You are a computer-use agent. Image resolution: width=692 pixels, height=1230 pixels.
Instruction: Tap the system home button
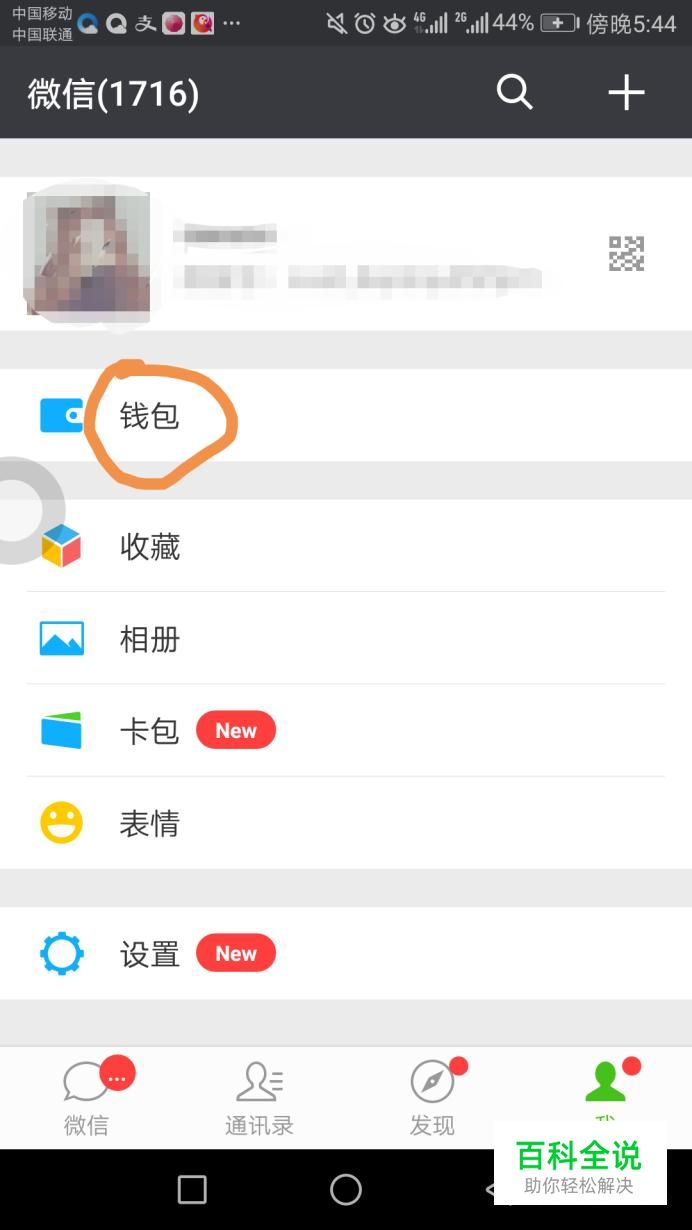(346, 1189)
